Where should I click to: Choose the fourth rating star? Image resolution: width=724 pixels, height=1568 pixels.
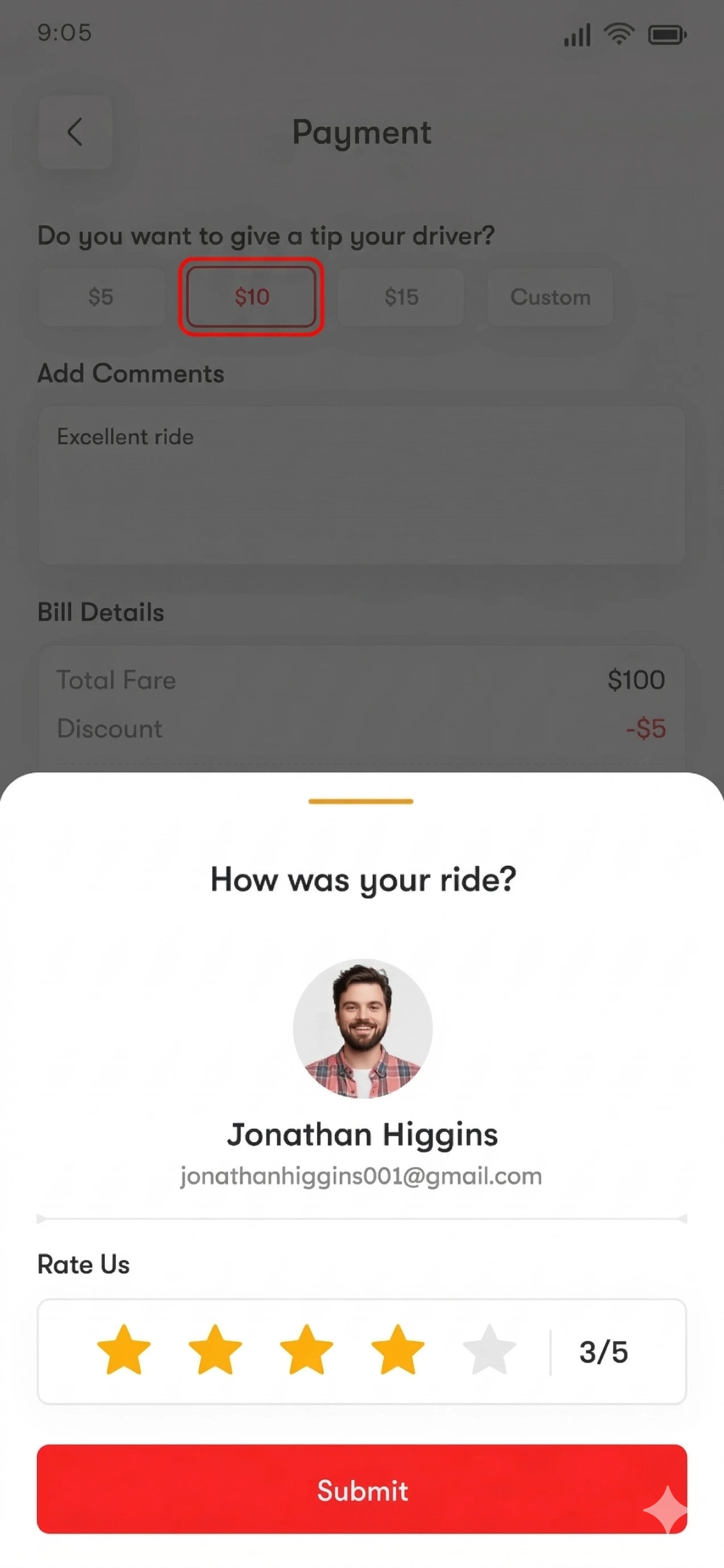click(398, 1350)
